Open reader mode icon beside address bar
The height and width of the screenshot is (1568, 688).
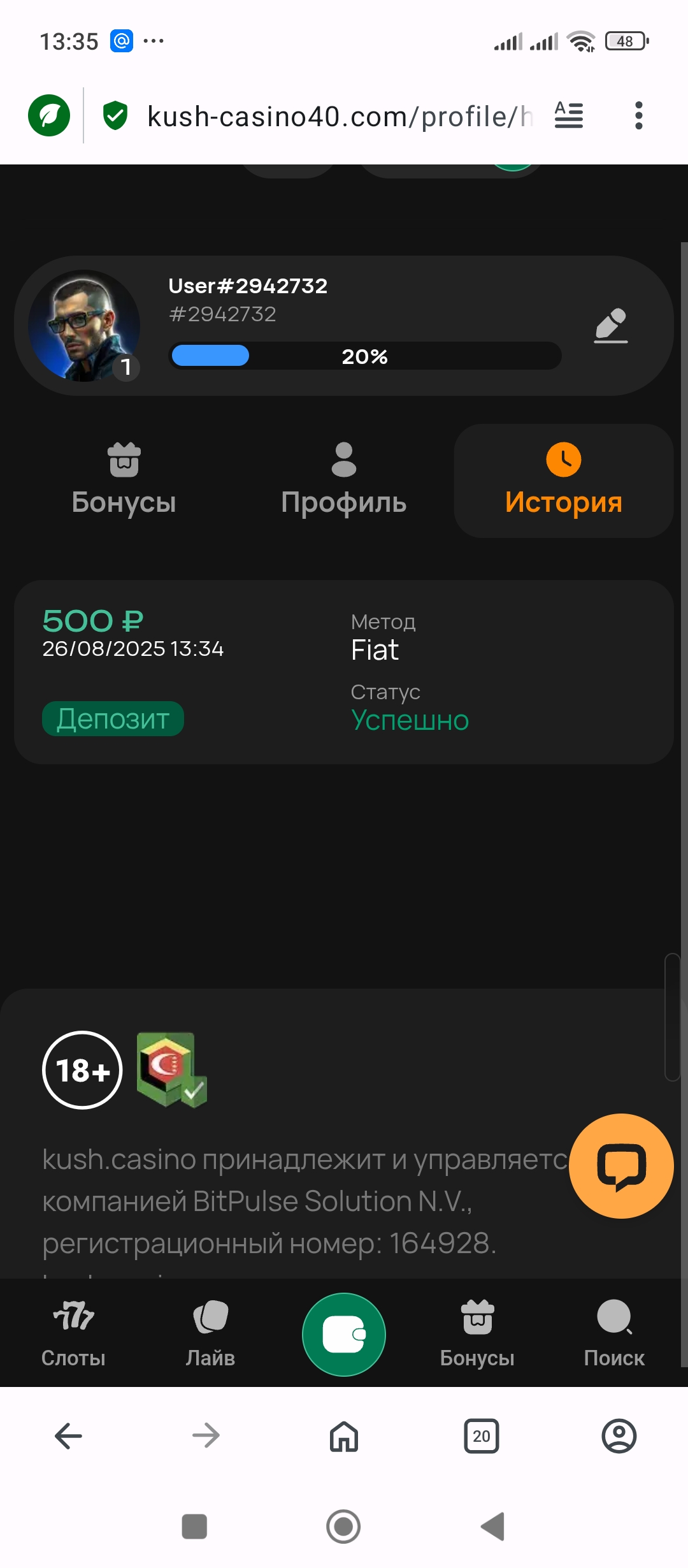click(x=568, y=115)
